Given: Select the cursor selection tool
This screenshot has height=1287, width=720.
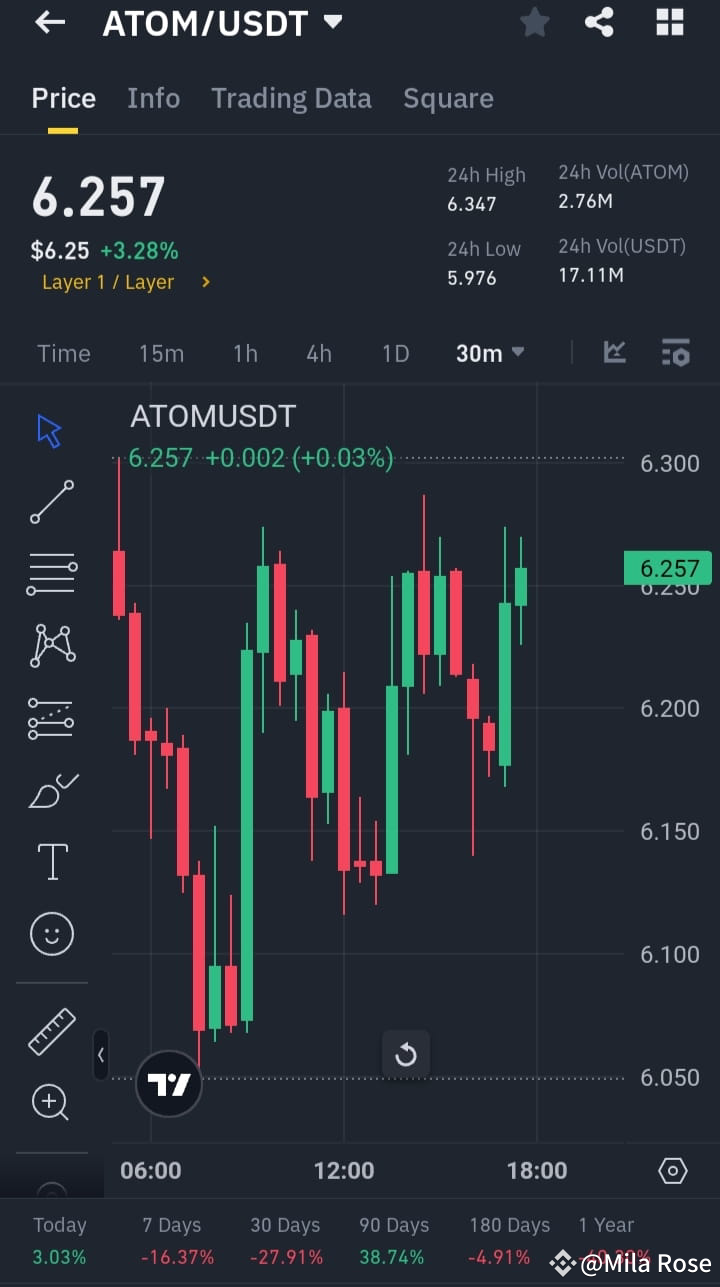Looking at the screenshot, I should (x=48, y=429).
